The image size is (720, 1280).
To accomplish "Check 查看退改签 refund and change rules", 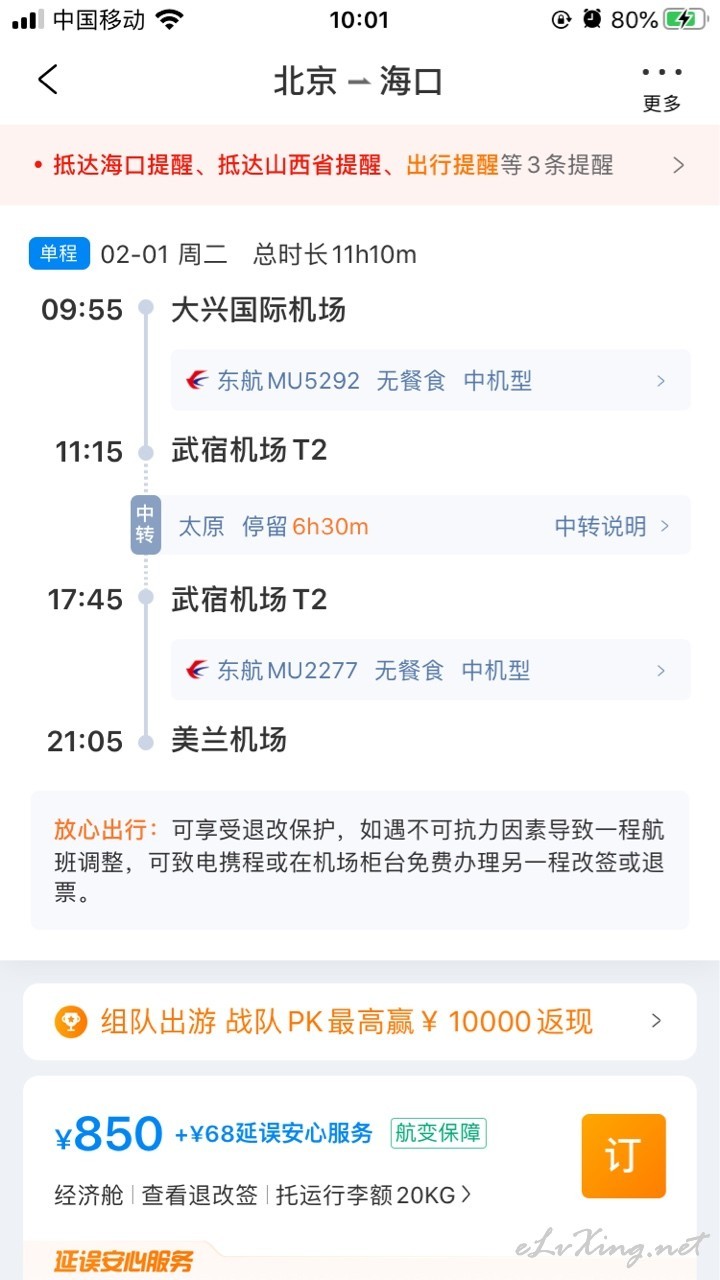I will (200, 1195).
